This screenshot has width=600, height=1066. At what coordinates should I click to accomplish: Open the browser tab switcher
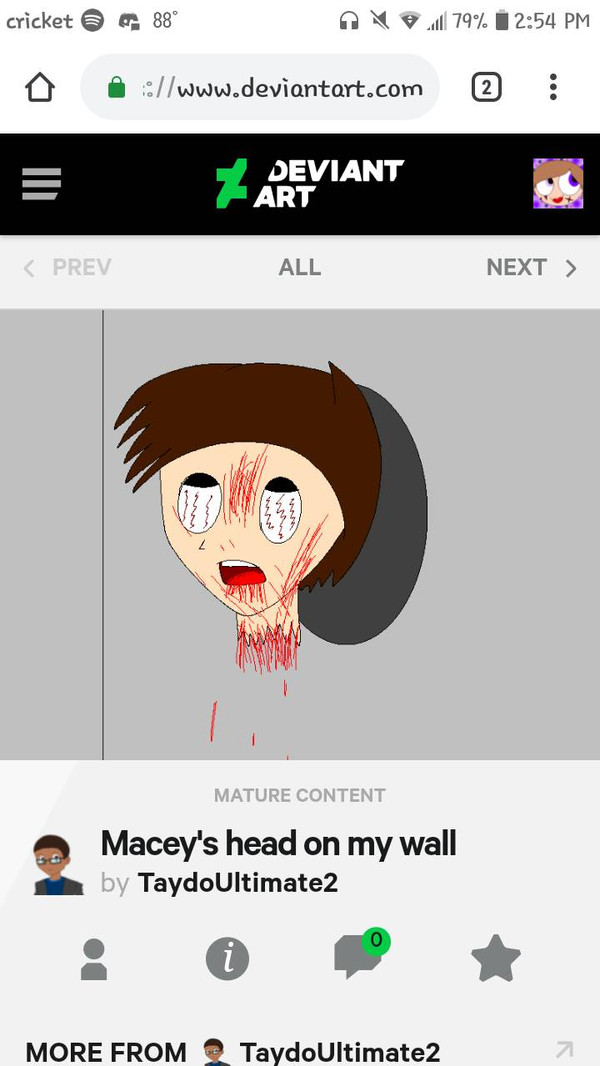485,88
